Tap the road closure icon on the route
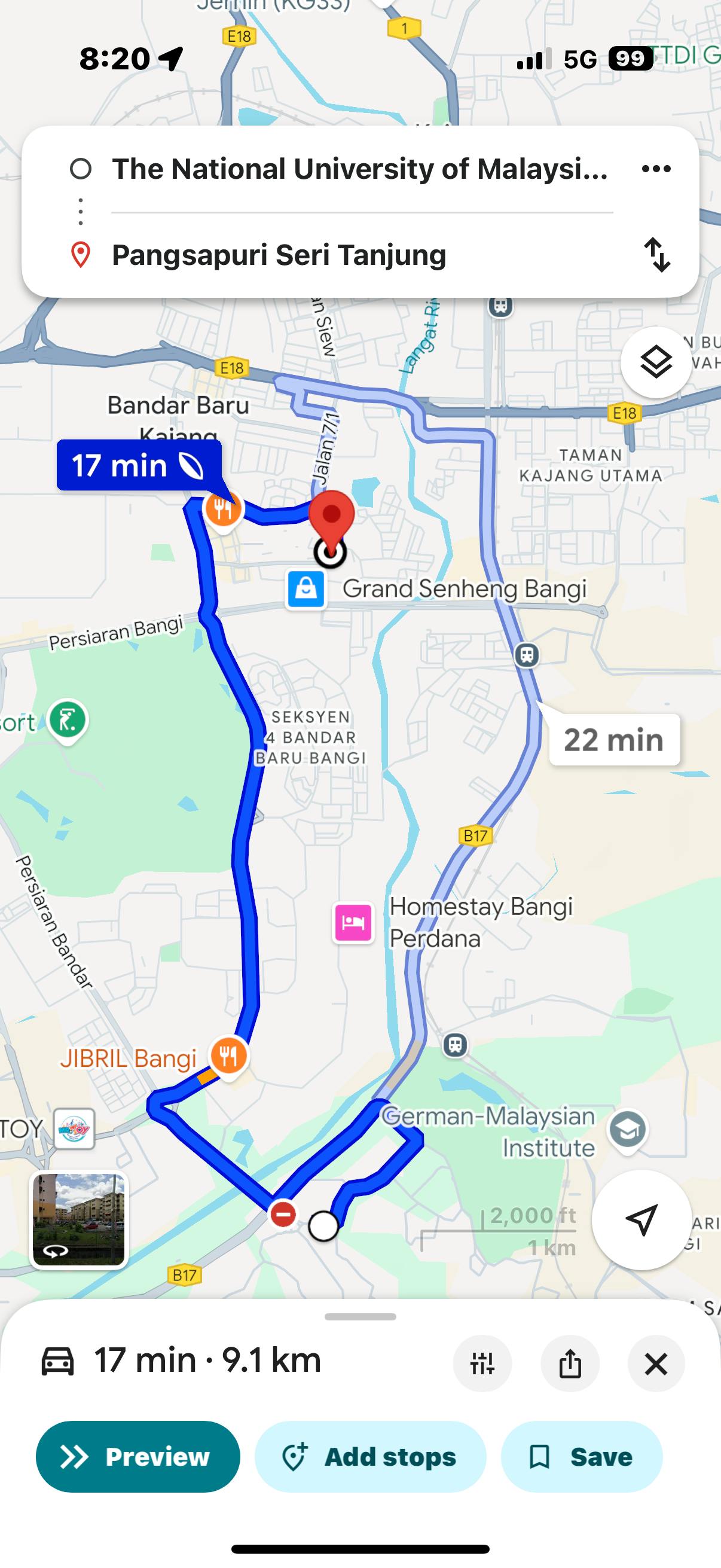This screenshot has width=721, height=1568. click(283, 1215)
